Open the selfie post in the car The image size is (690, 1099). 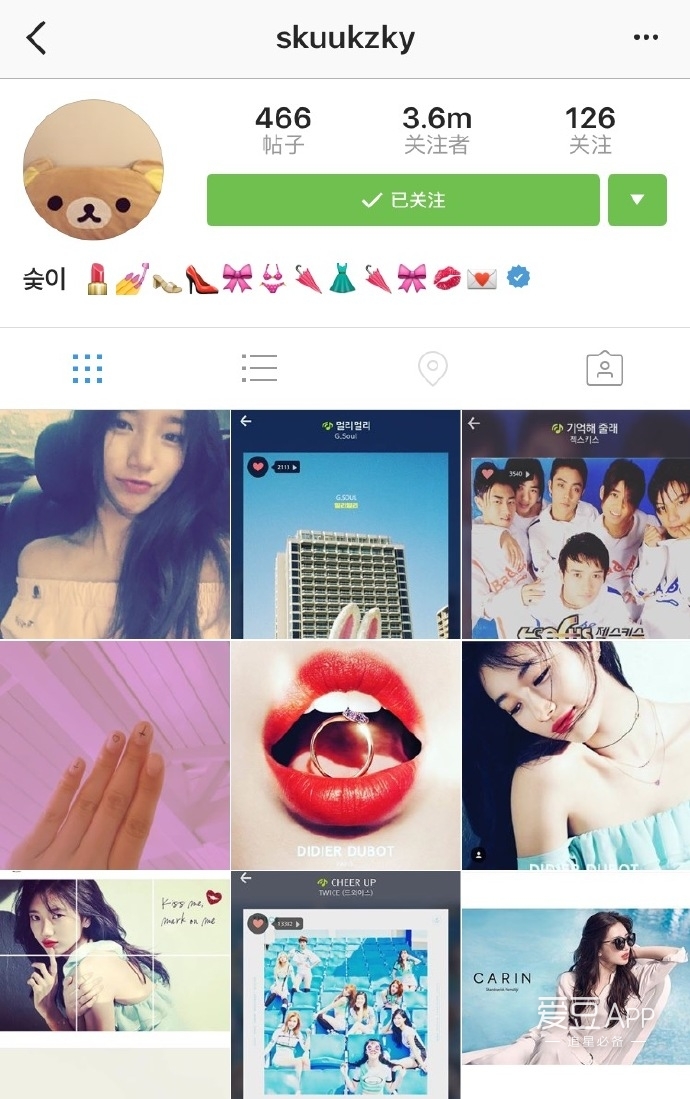tap(114, 524)
